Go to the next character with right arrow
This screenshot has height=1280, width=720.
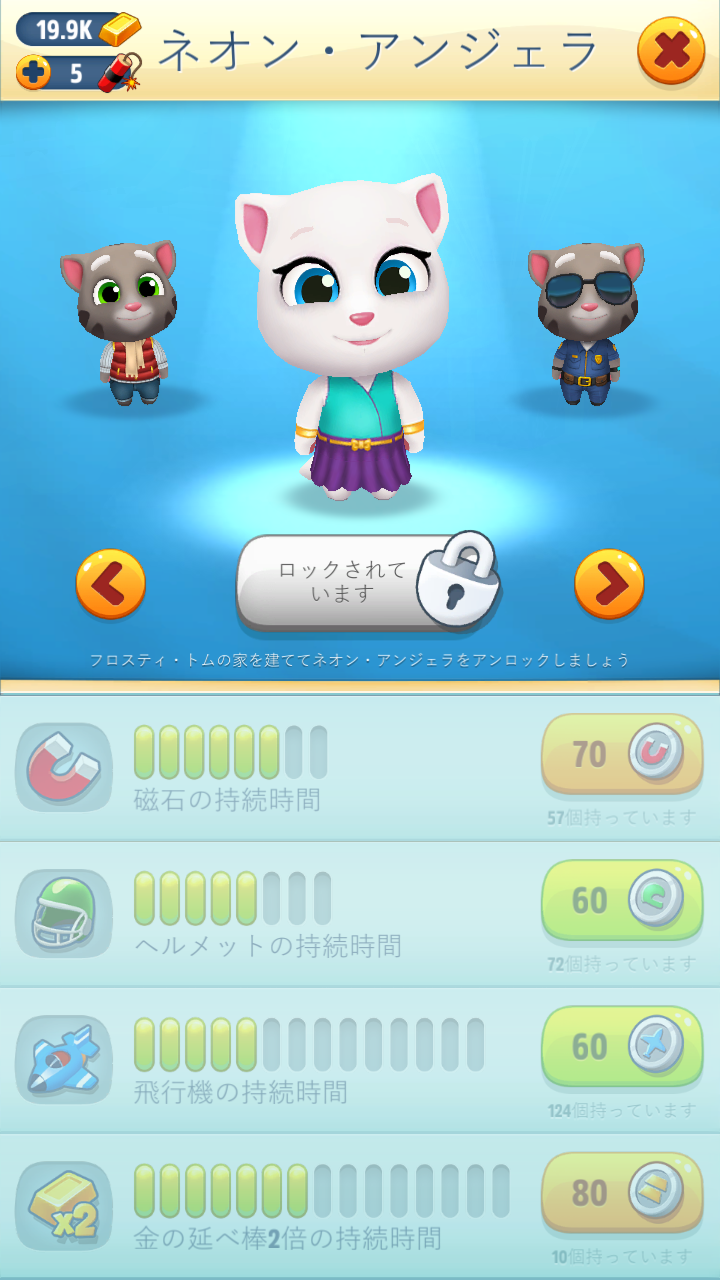(x=609, y=584)
